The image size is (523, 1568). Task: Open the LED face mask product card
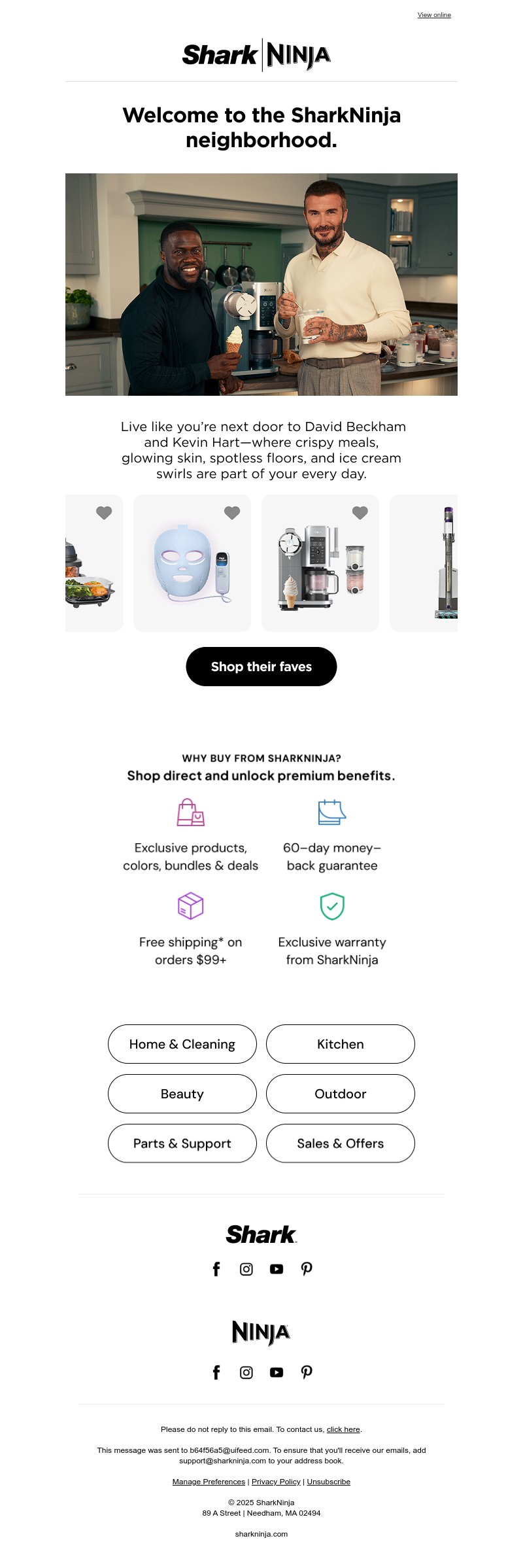192,569
